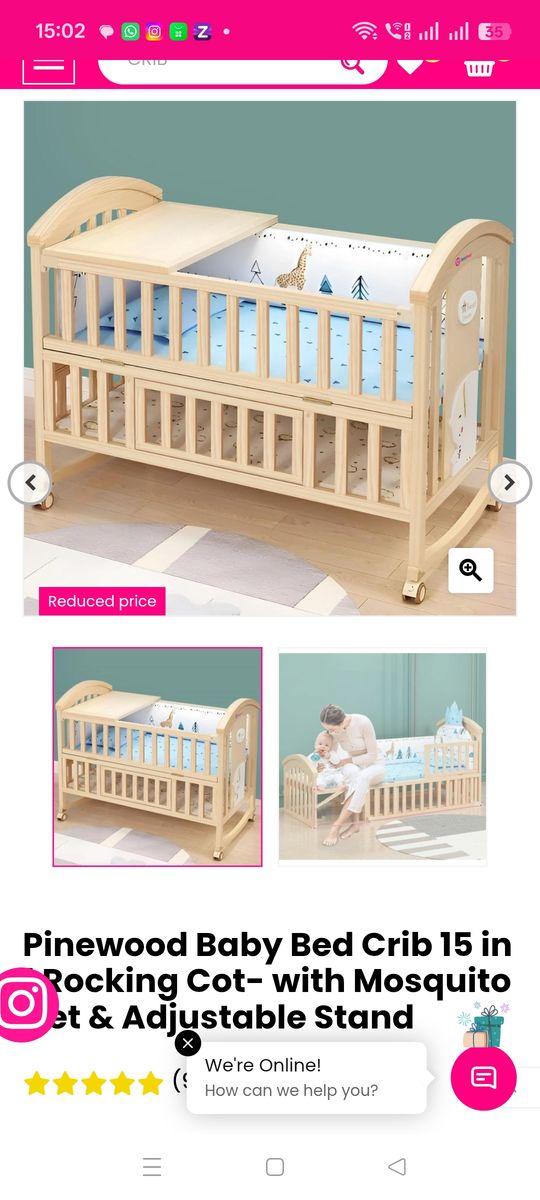
Task: Dismiss the We're Online chat bubble
Action: point(187,1043)
